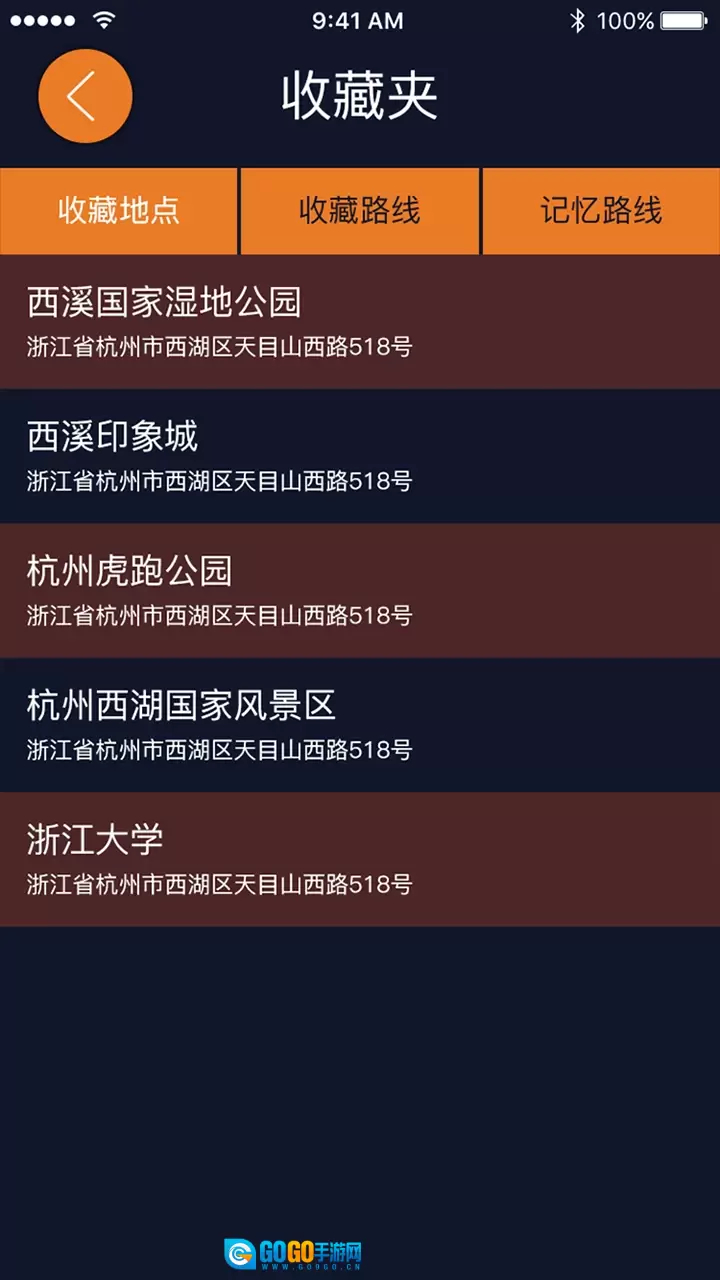Open 西溪国家湿地公园 saved place
This screenshot has height=1280, width=720.
tap(360, 321)
